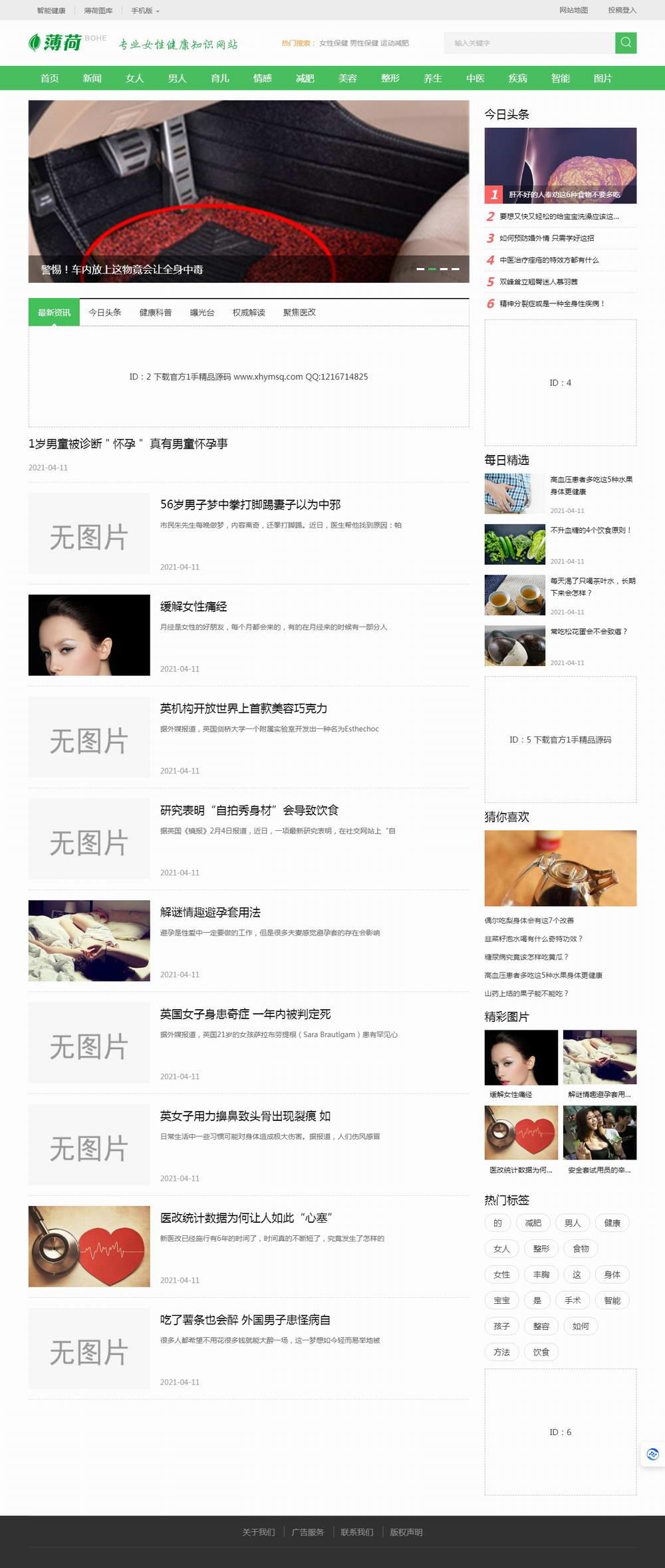Switch to the 减肥 navigation section
Screen dimensions: 665x1568
point(305,78)
